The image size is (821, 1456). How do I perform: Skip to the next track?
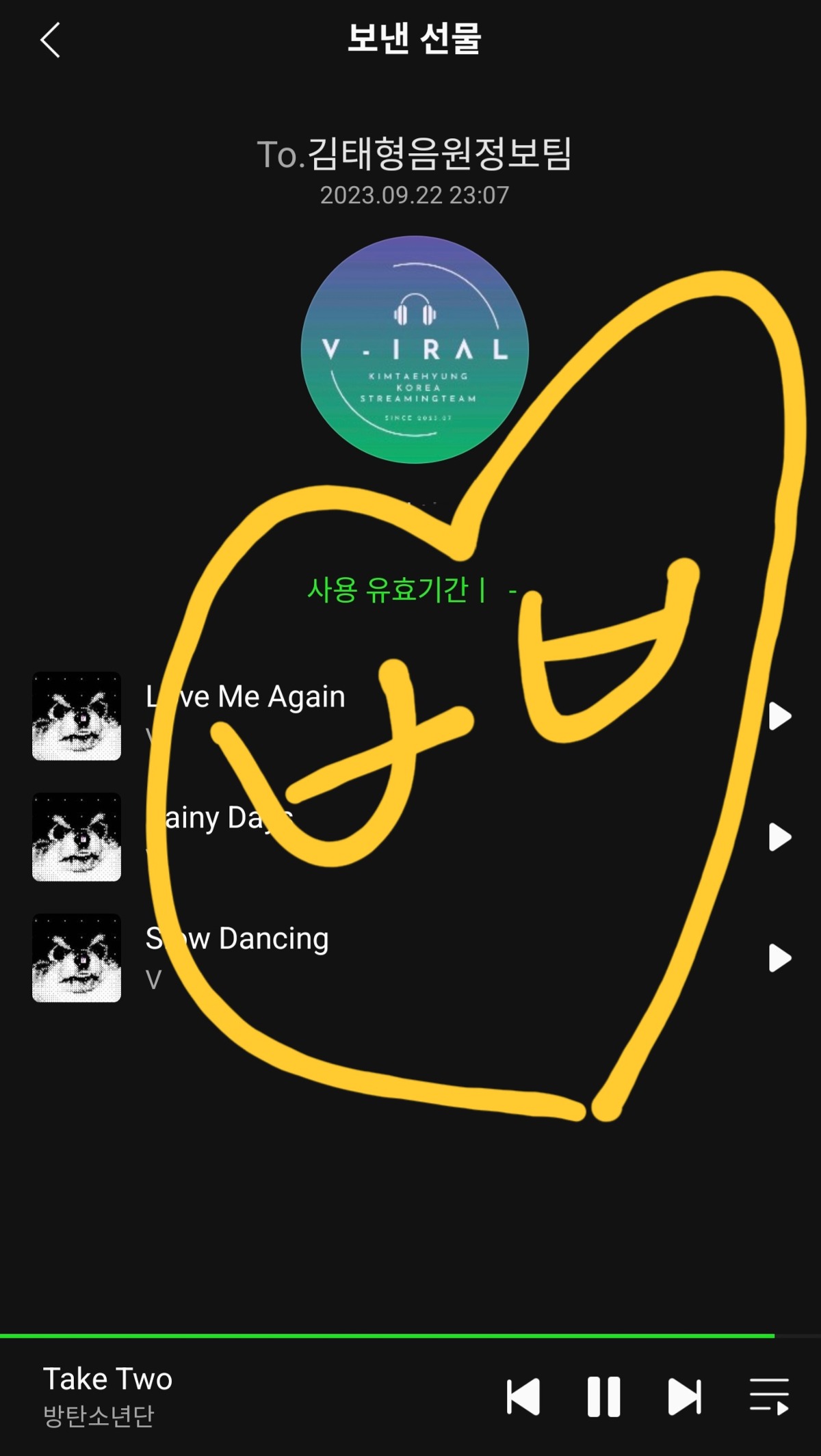tap(684, 1397)
